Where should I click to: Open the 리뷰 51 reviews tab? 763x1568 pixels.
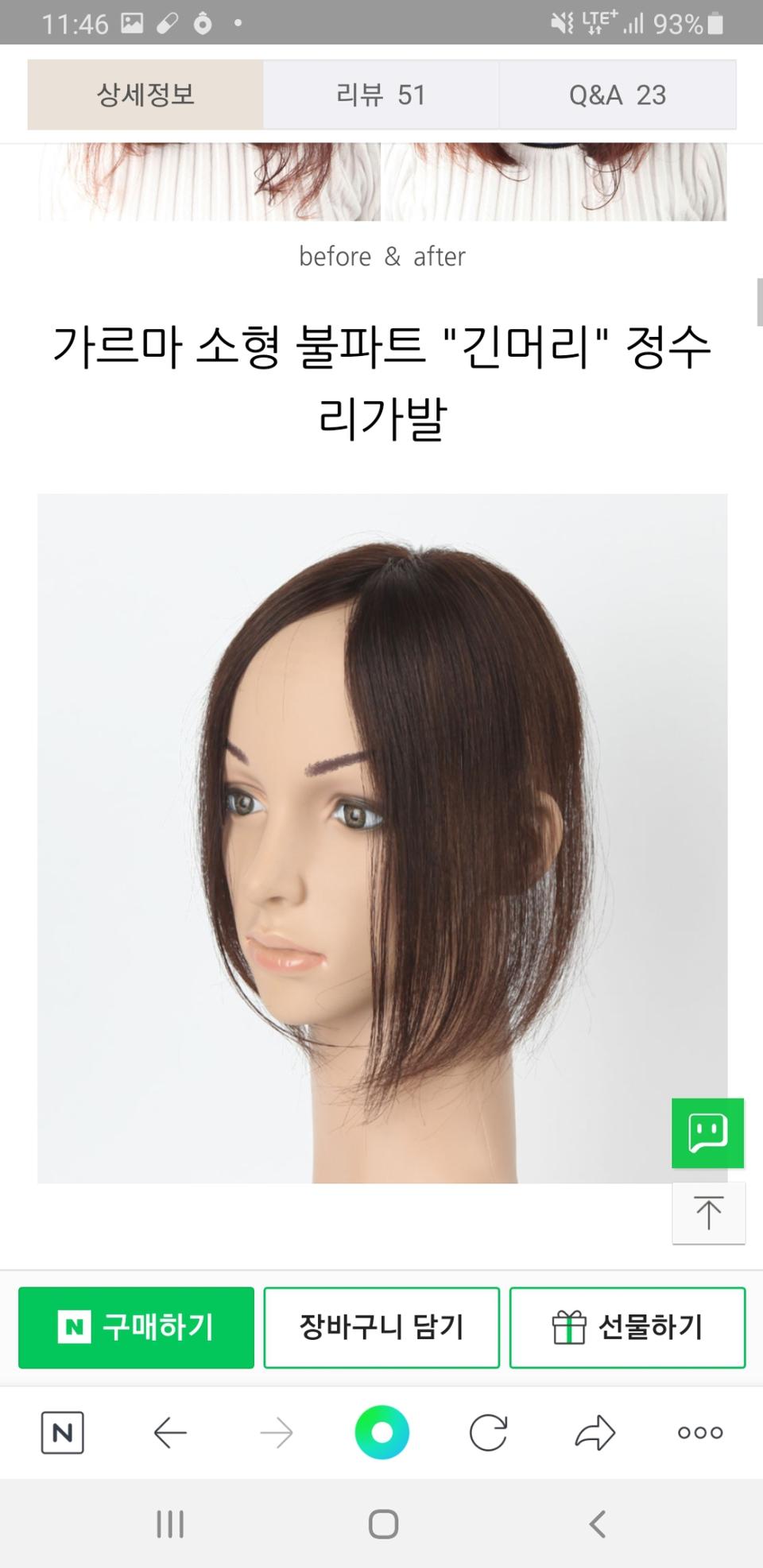pyautogui.click(x=381, y=95)
